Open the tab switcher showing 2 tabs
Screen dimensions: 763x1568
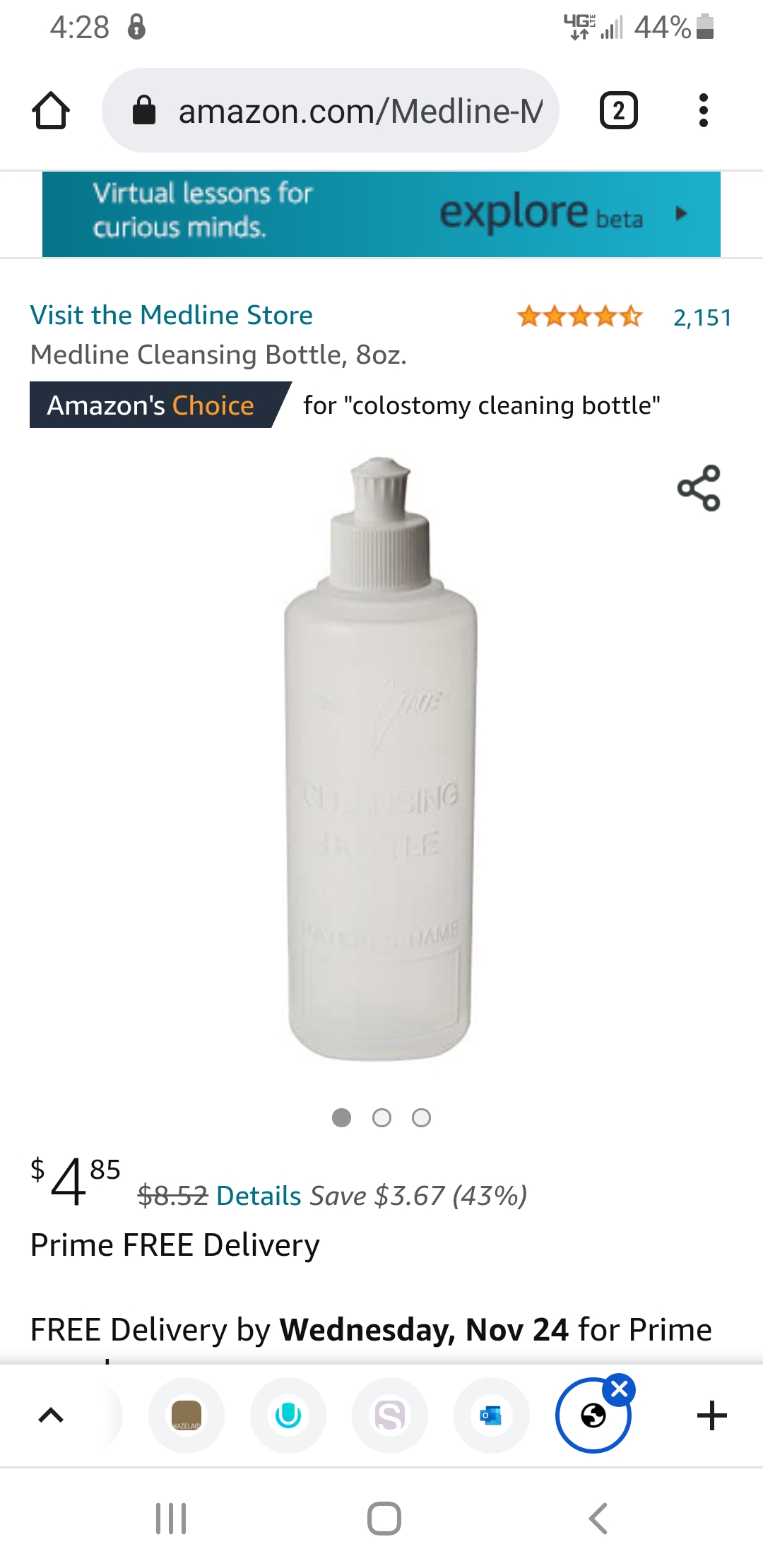[618, 111]
